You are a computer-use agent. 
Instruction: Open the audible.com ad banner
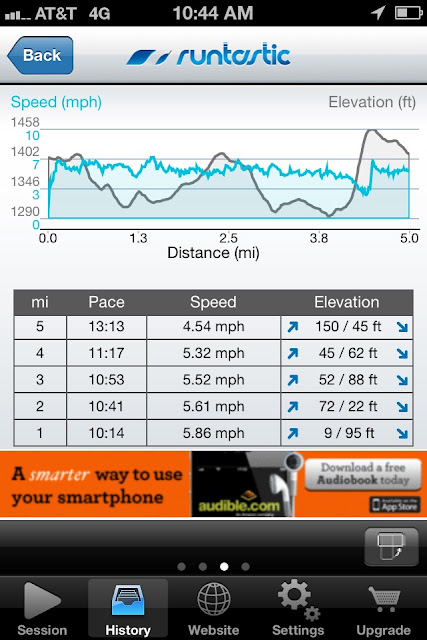tap(214, 484)
